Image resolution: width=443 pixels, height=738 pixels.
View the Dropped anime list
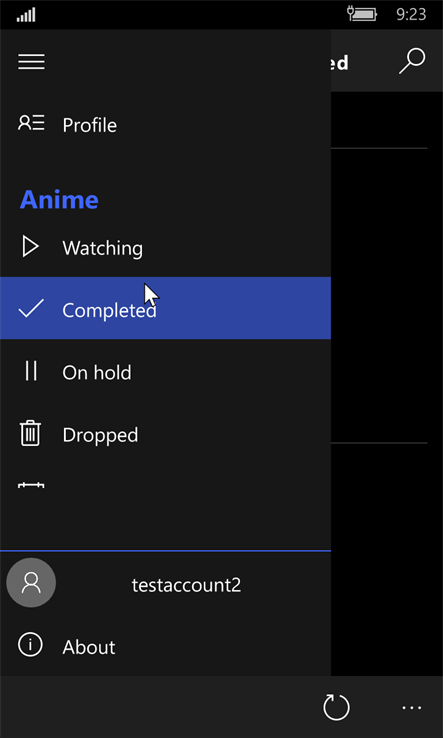pos(165,434)
